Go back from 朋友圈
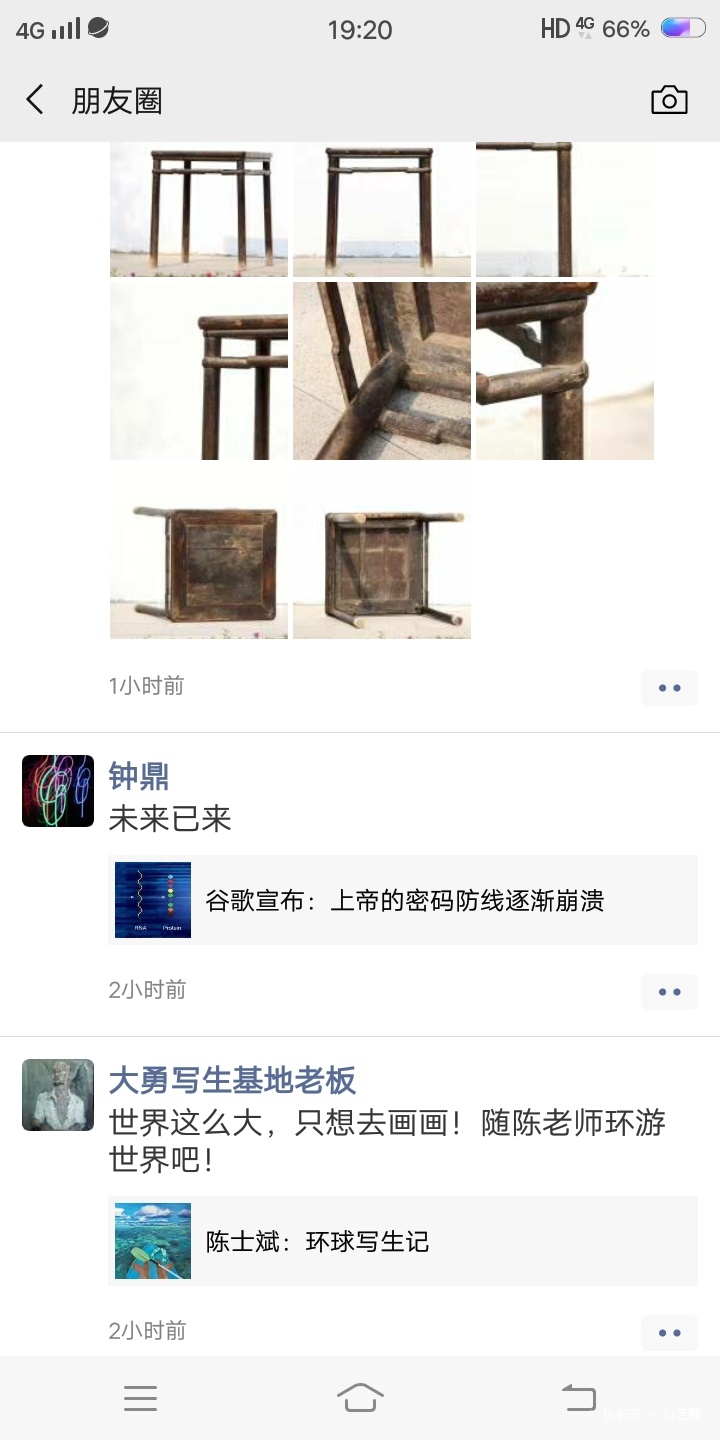Viewport: 720px width, 1440px height. 35,100
